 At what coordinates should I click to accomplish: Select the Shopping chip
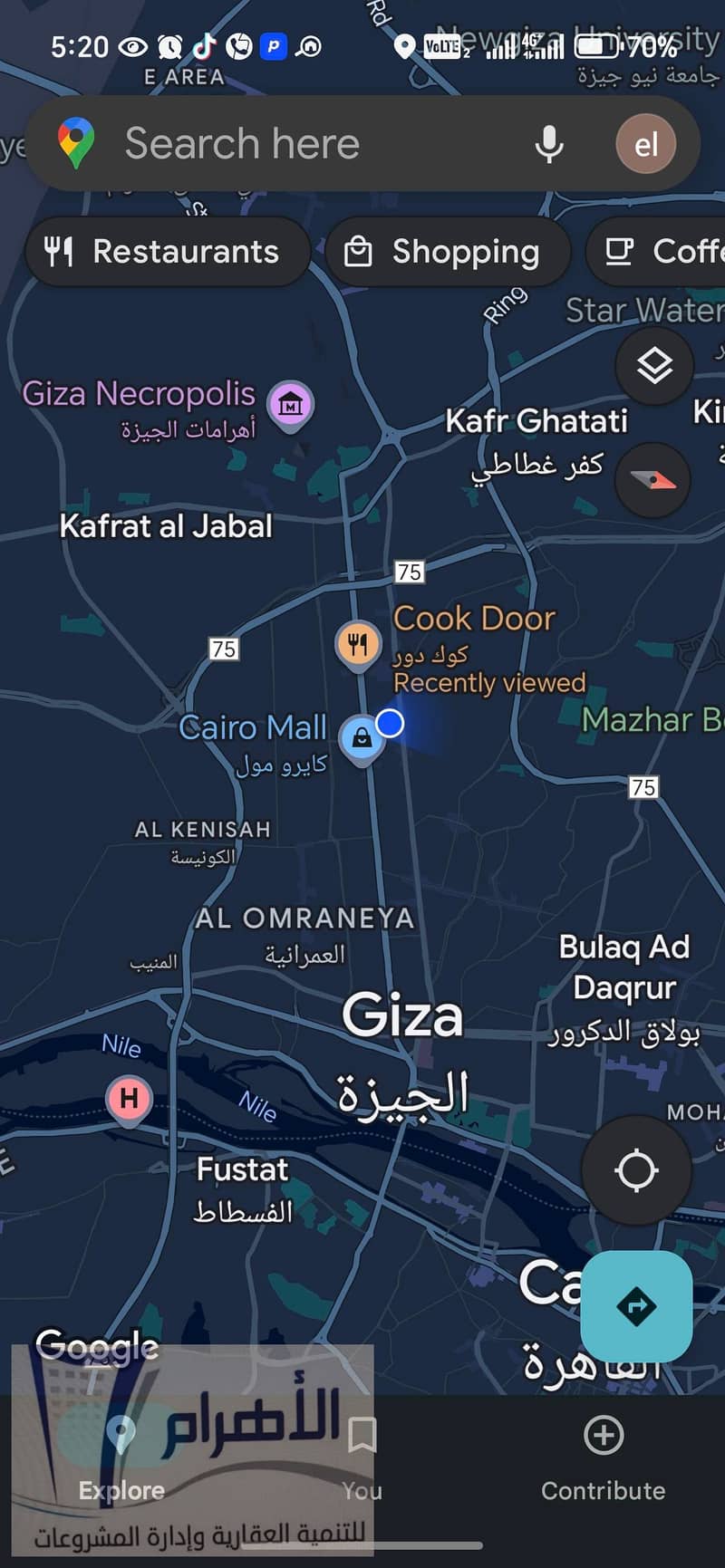click(447, 252)
